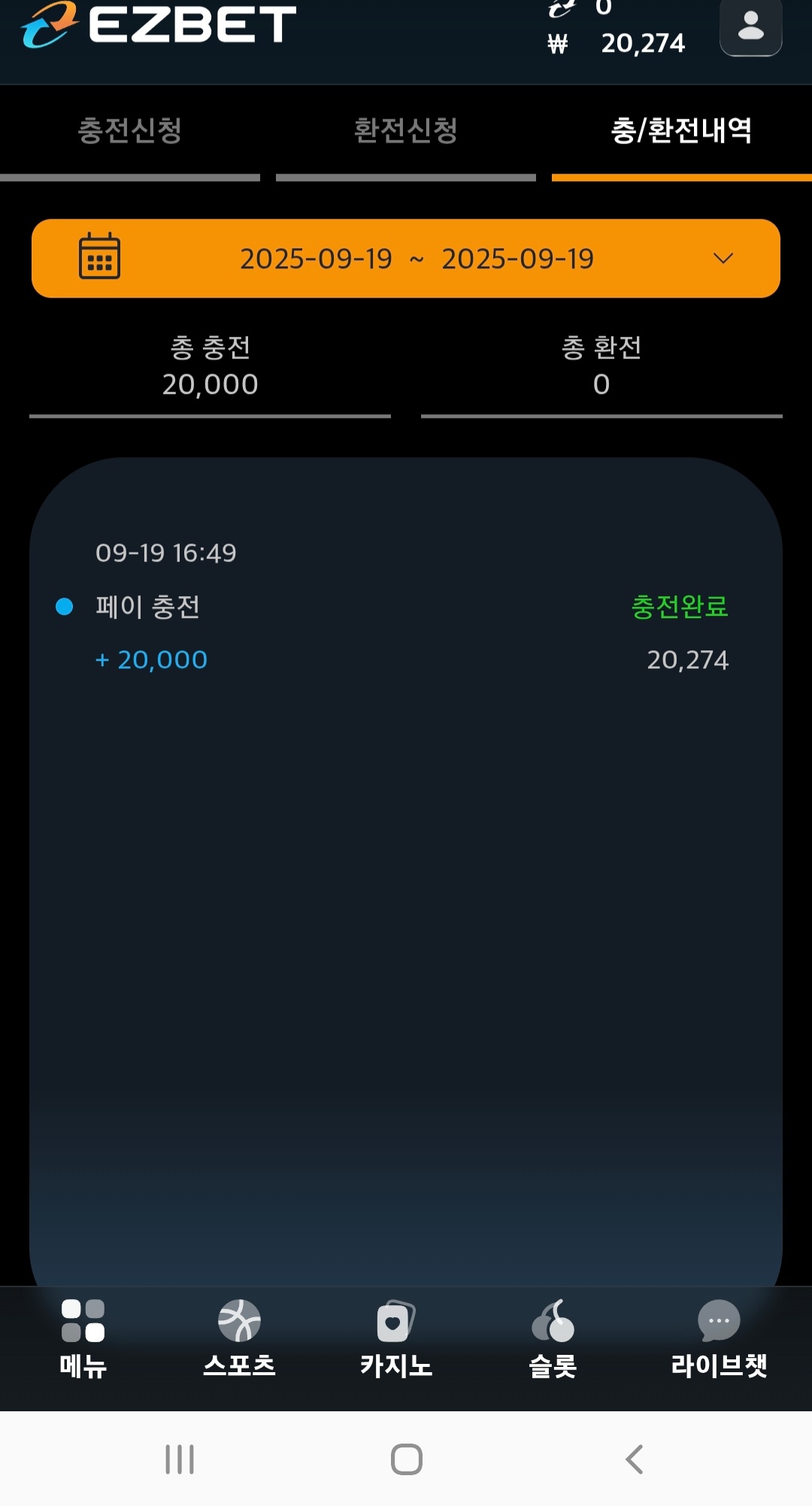The image size is (812, 1506).
Task: Go to the 스포츠 section
Action: point(239,1340)
